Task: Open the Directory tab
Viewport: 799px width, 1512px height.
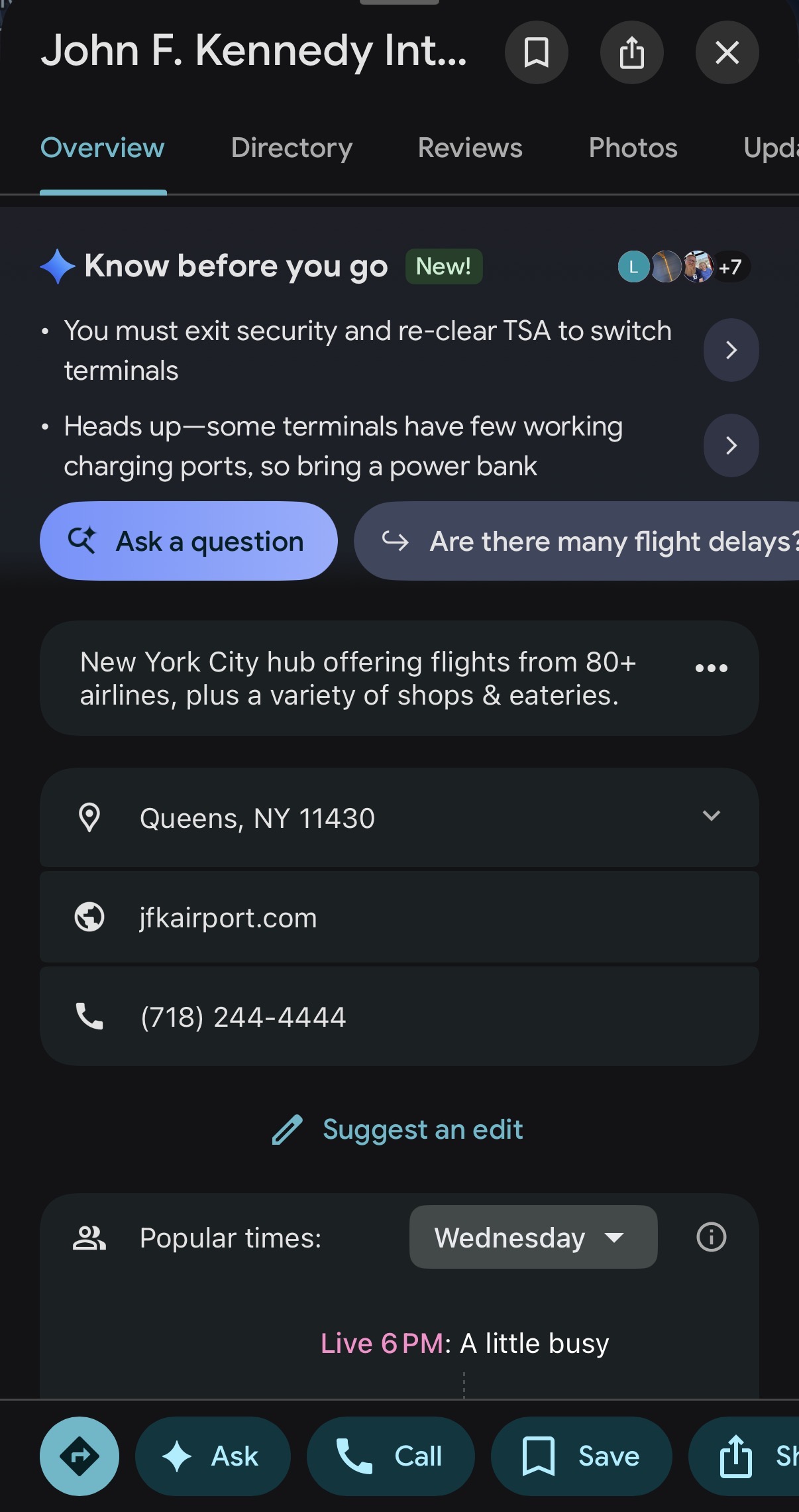Action: tap(292, 147)
